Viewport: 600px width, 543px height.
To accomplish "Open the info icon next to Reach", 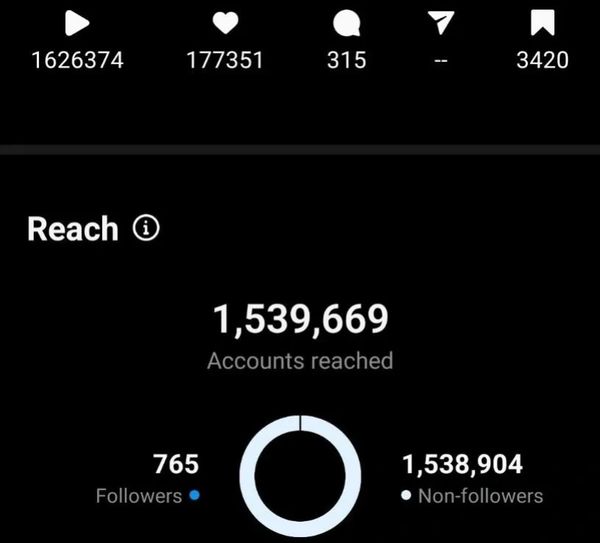I will pos(147,229).
